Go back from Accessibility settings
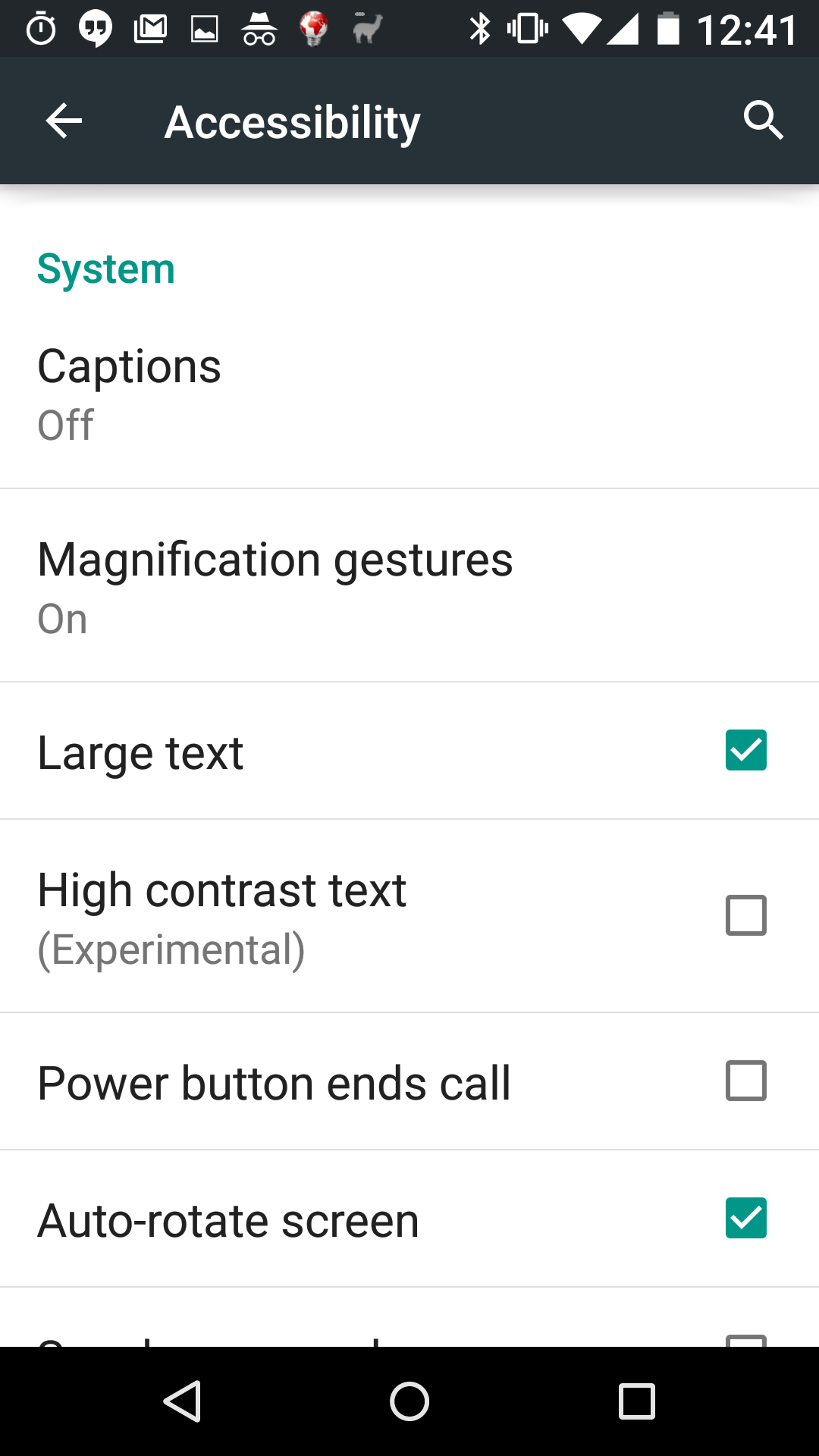819x1456 pixels. 64,121
